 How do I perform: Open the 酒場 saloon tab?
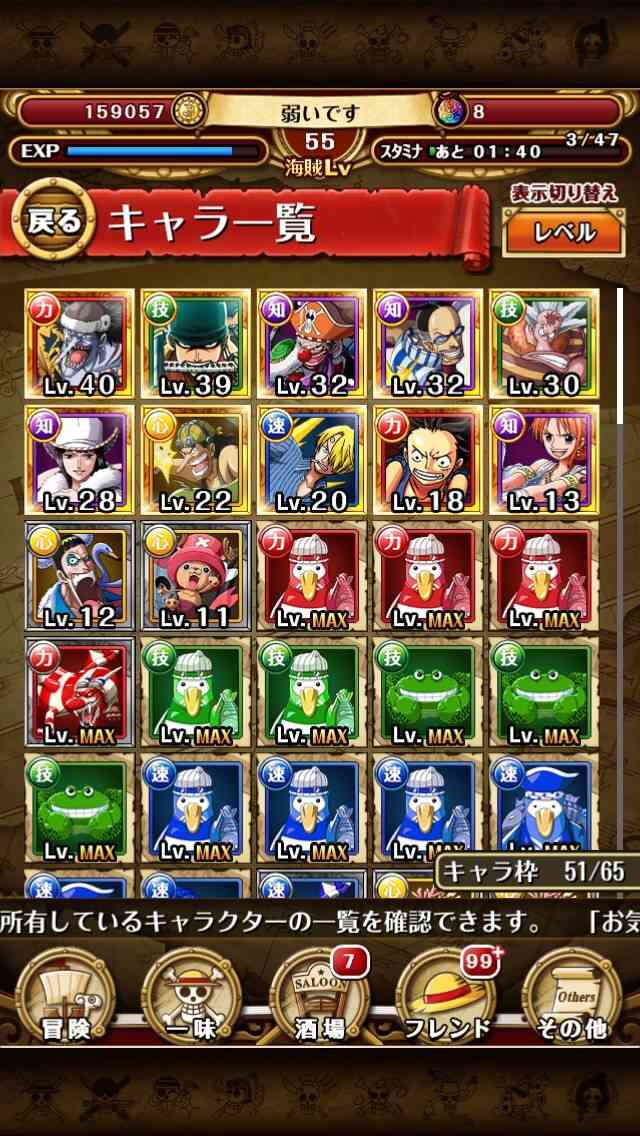320,995
